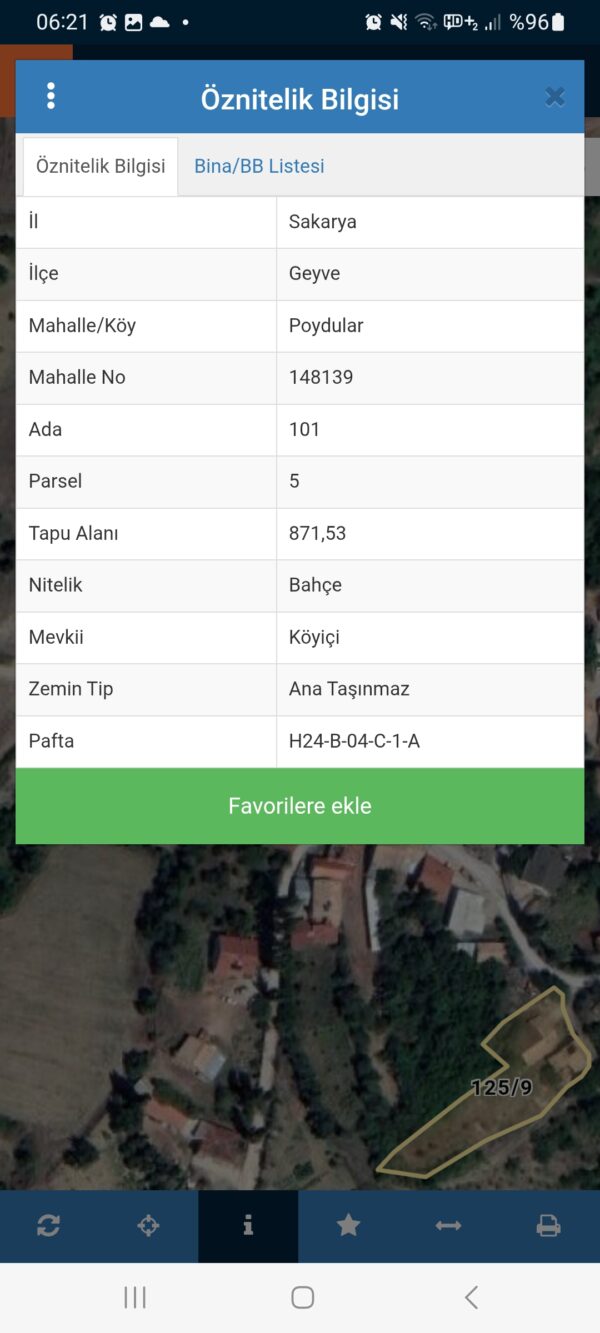
Task: Tap the print icon in the toolbar
Action: click(548, 1225)
